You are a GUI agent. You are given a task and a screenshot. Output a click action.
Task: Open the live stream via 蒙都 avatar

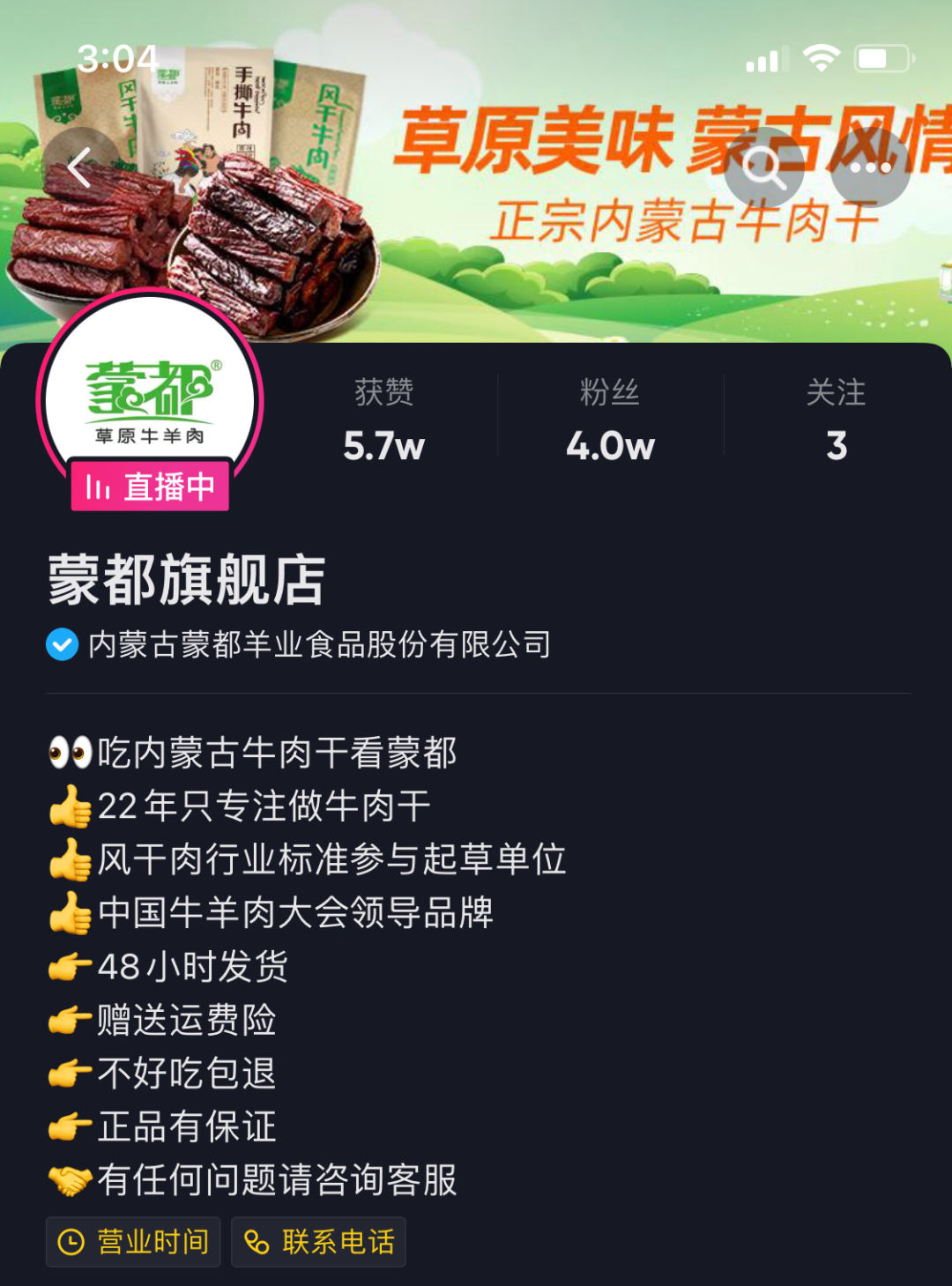point(150,401)
